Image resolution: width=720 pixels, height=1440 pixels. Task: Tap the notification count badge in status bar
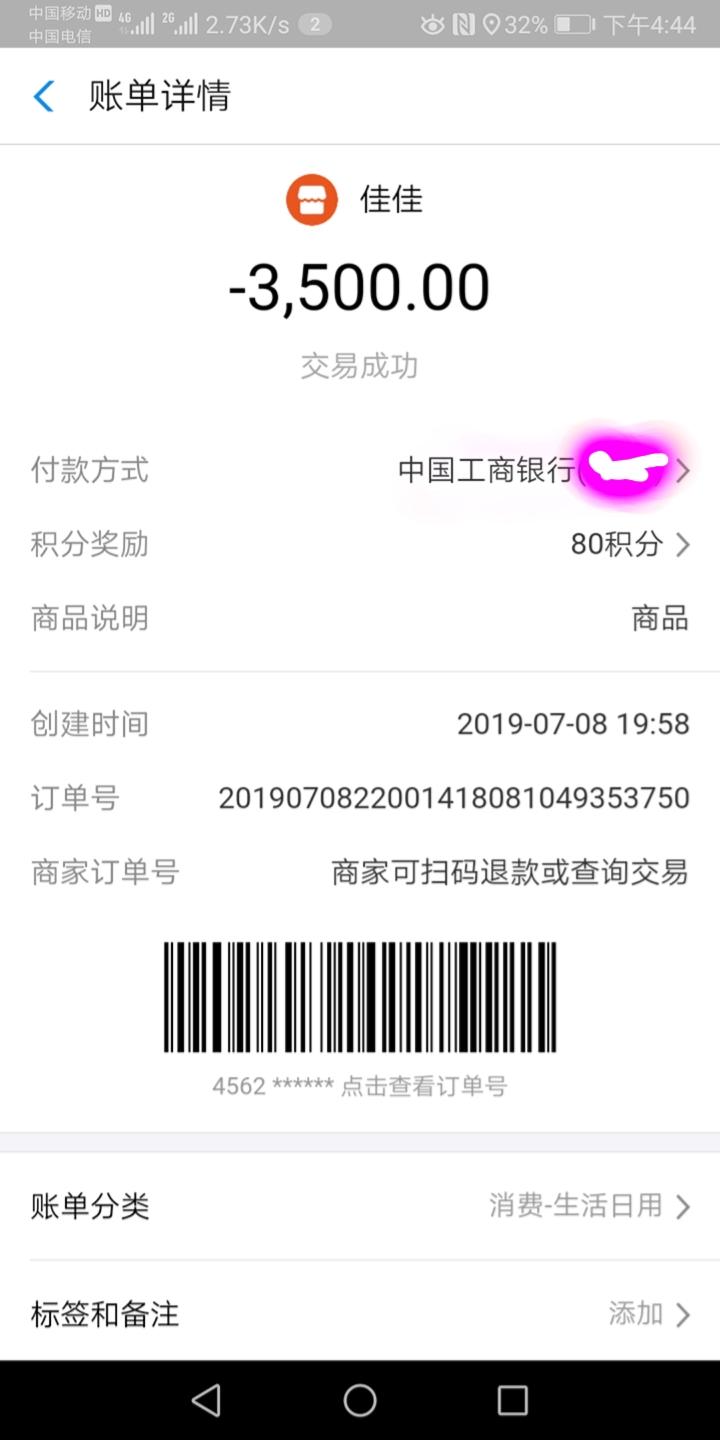[x=316, y=23]
